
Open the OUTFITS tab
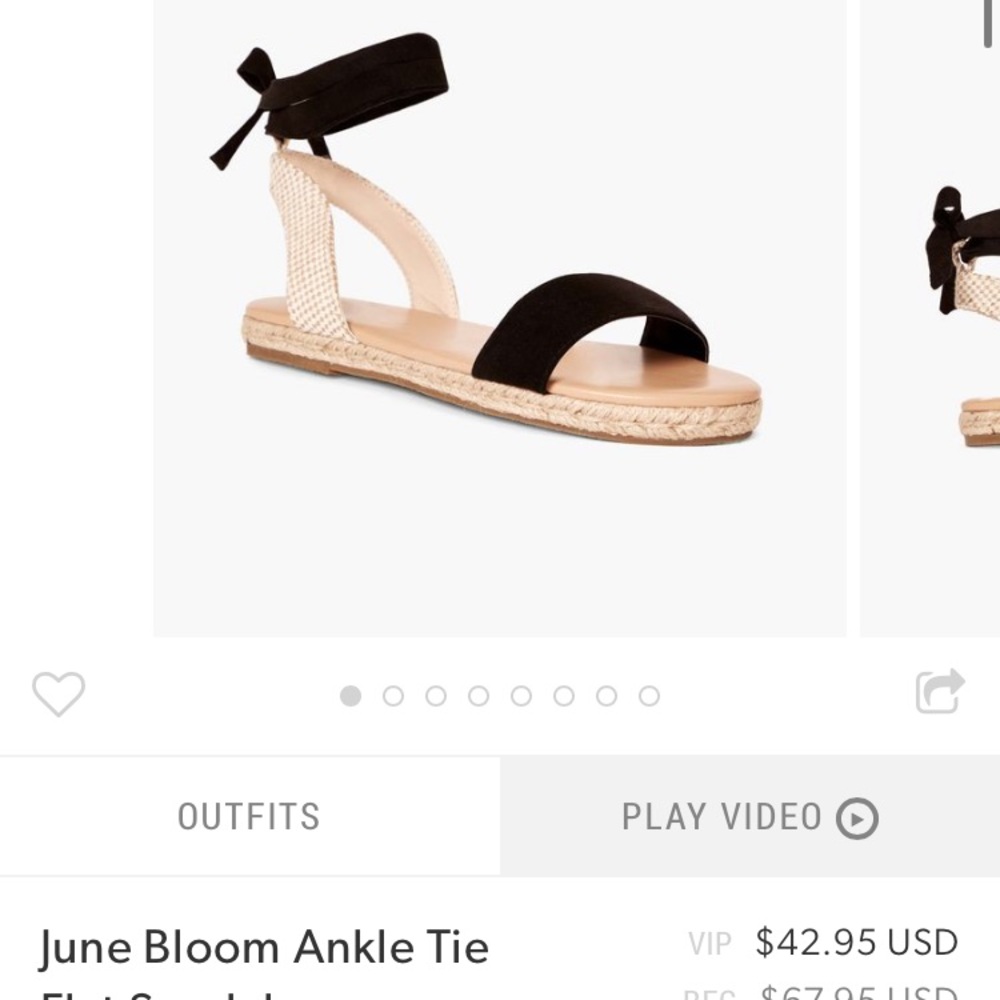coord(249,817)
